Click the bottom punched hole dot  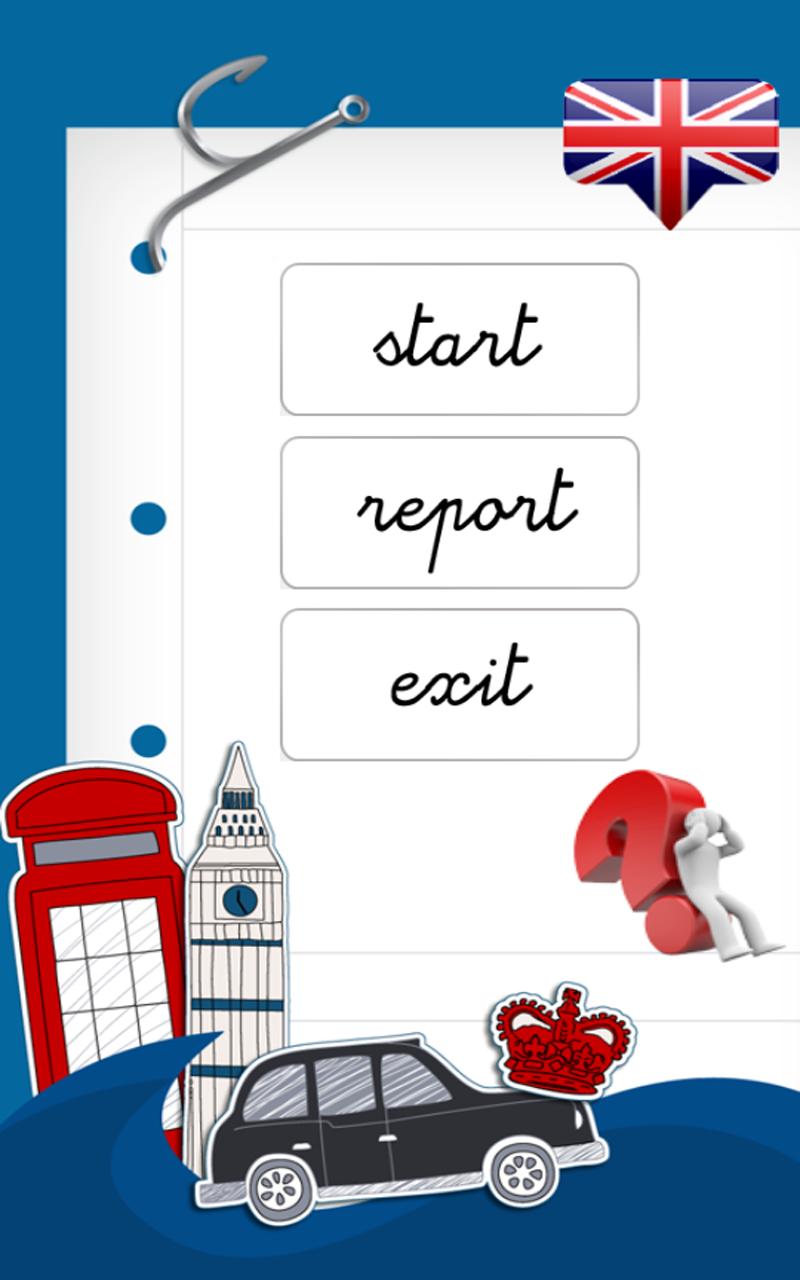point(148,742)
